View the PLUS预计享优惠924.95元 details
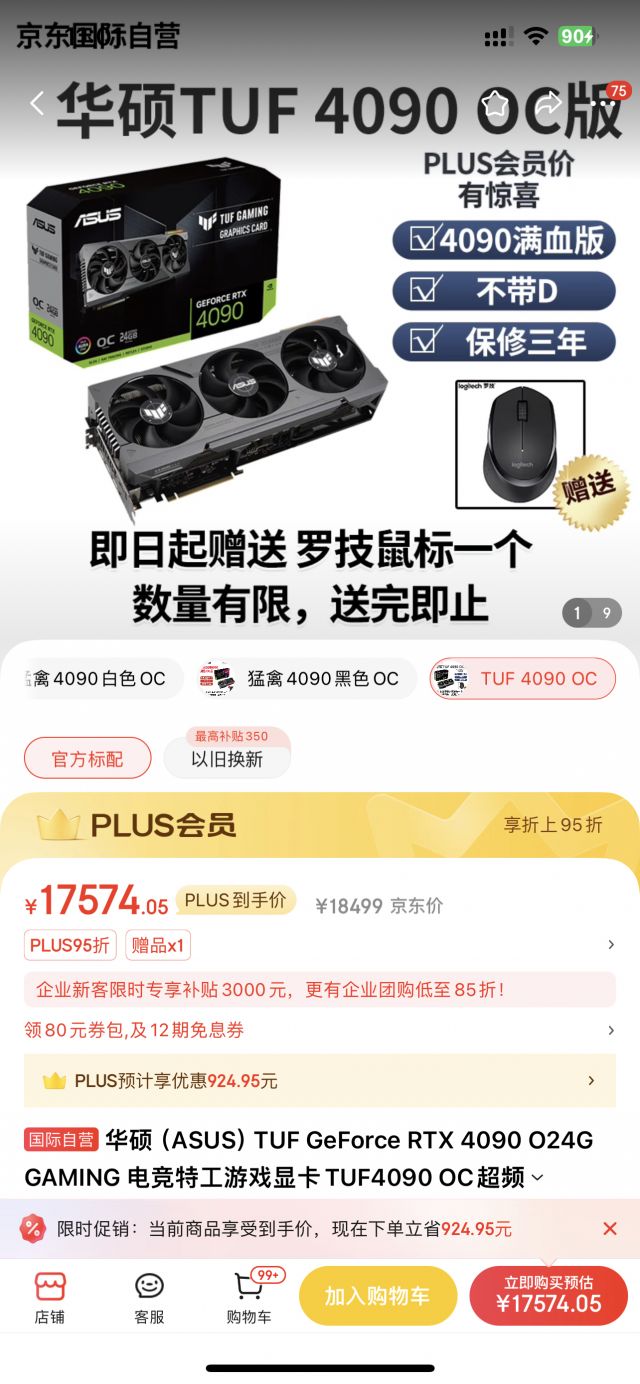The width and height of the screenshot is (640, 1384). coord(320,1080)
